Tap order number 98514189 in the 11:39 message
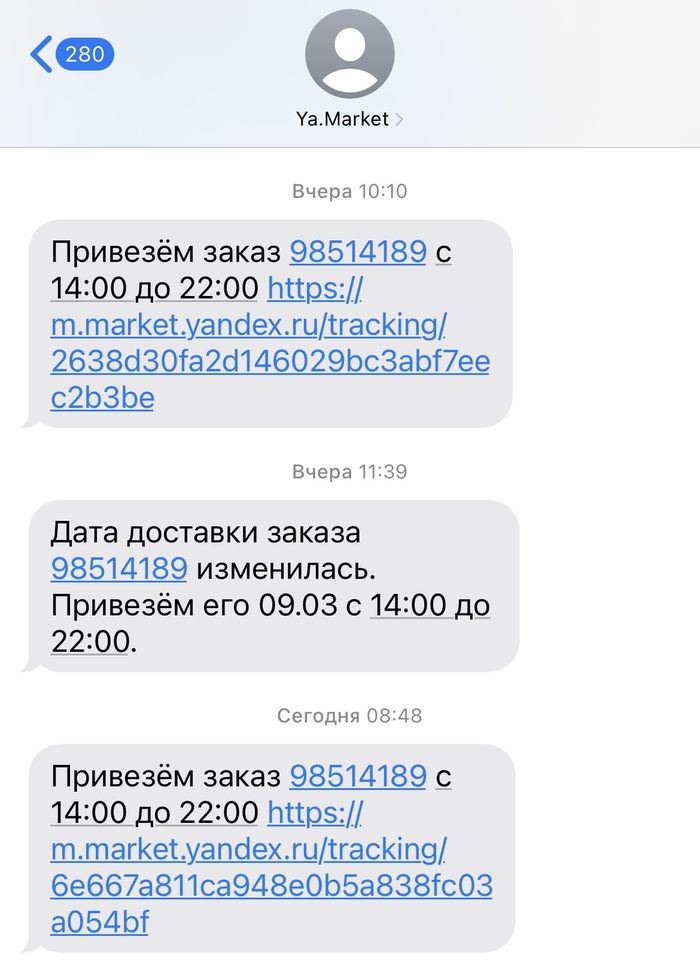Screen dimensions: 700x967 click(119, 569)
